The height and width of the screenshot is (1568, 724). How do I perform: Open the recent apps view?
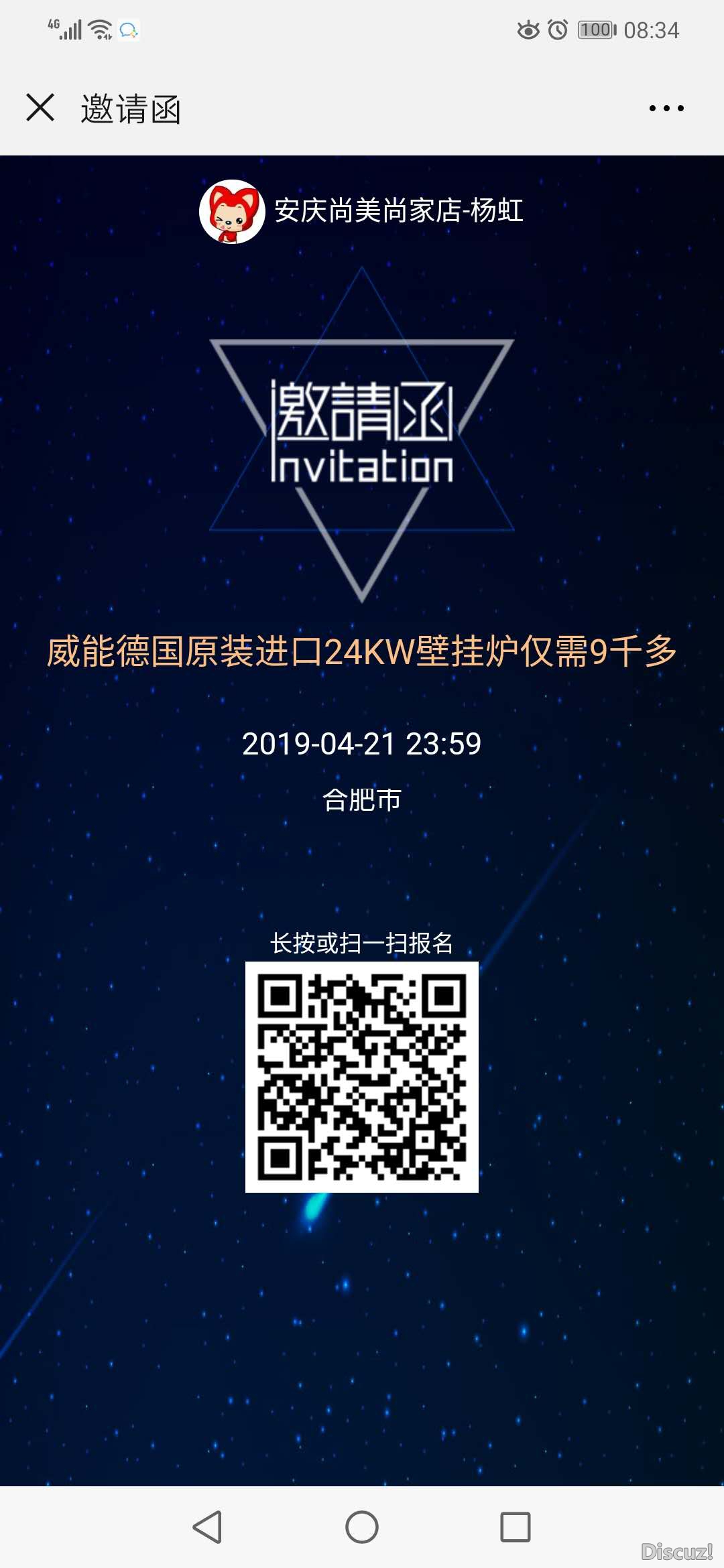[516, 1527]
